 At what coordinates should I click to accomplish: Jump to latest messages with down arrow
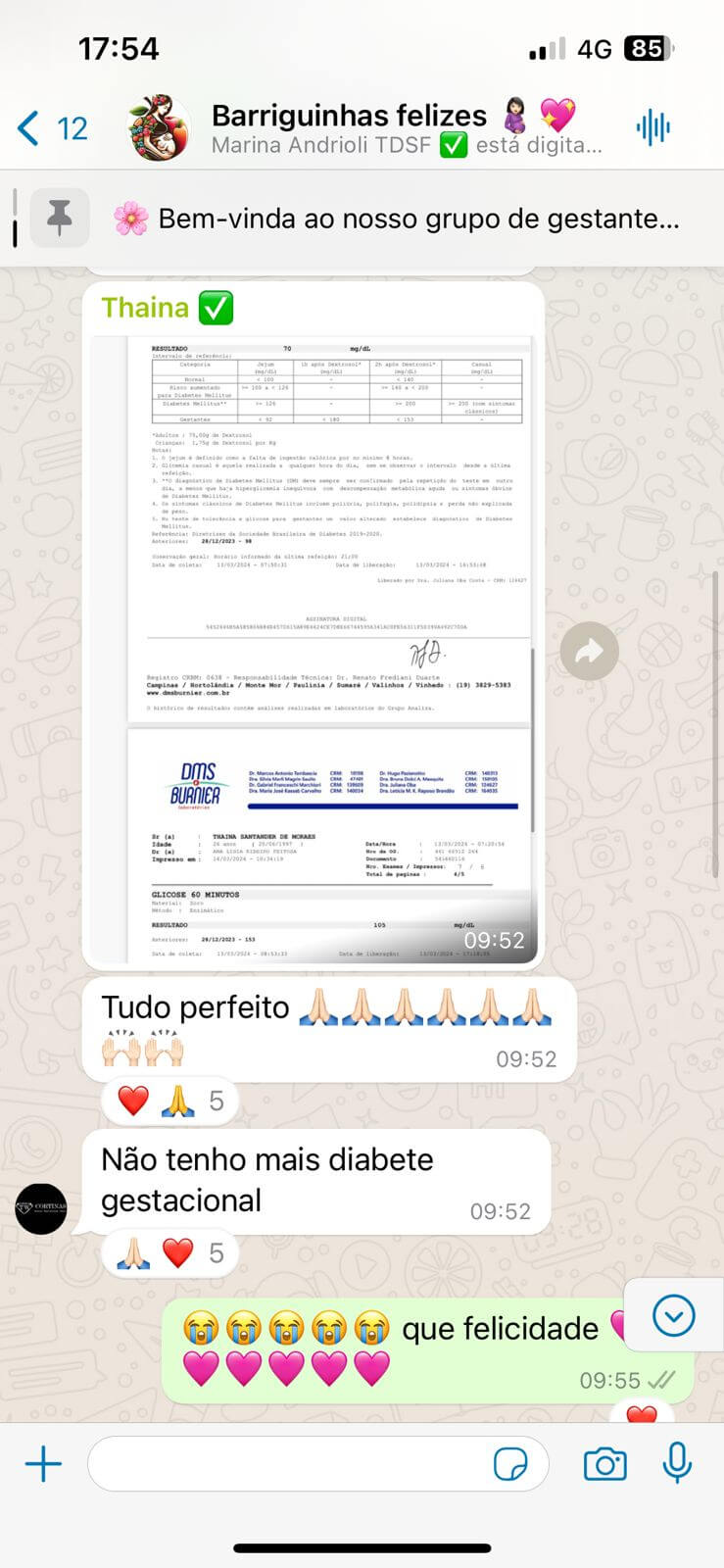coord(673,1316)
